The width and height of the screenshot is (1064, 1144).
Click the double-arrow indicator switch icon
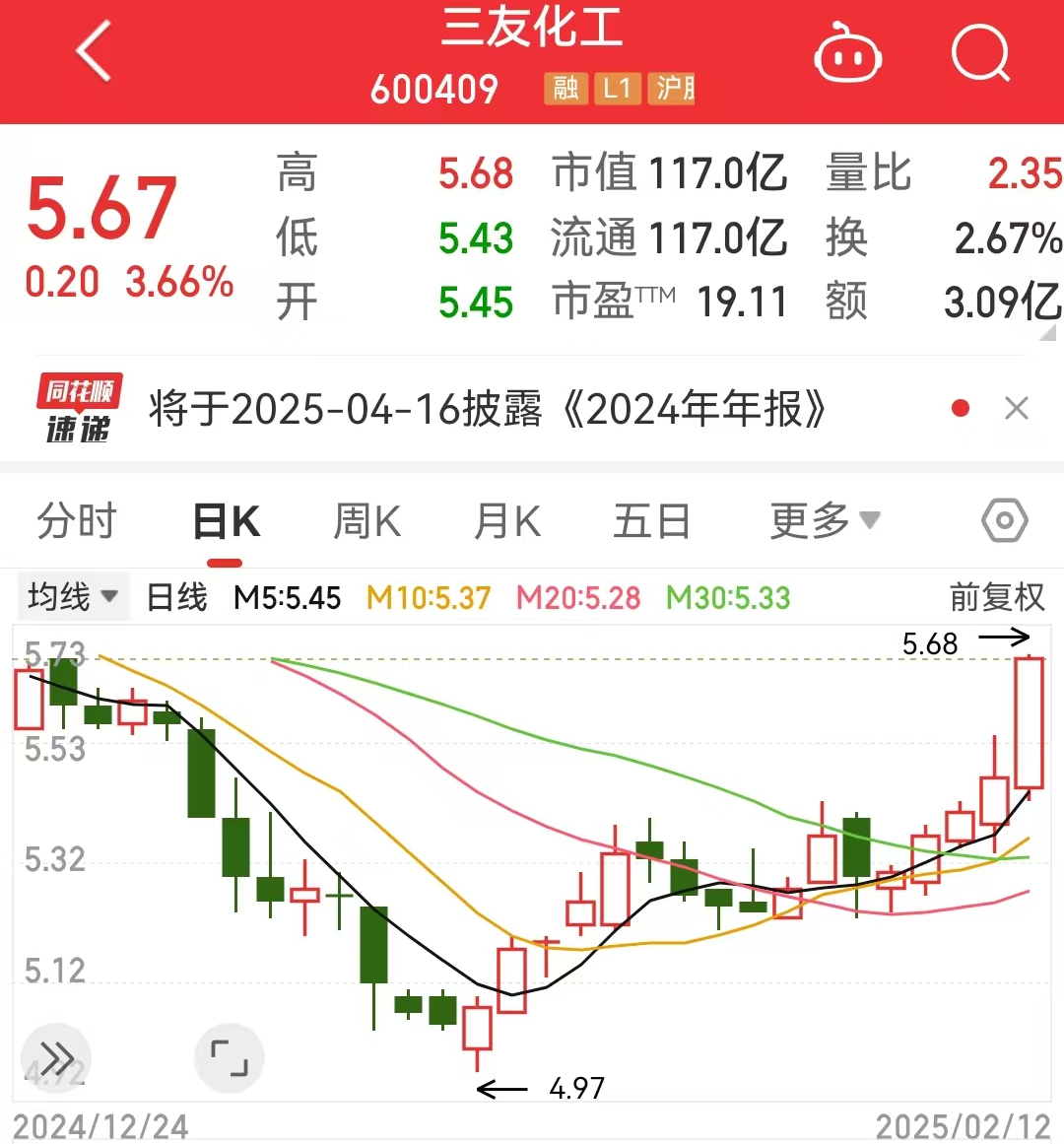tap(56, 1057)
